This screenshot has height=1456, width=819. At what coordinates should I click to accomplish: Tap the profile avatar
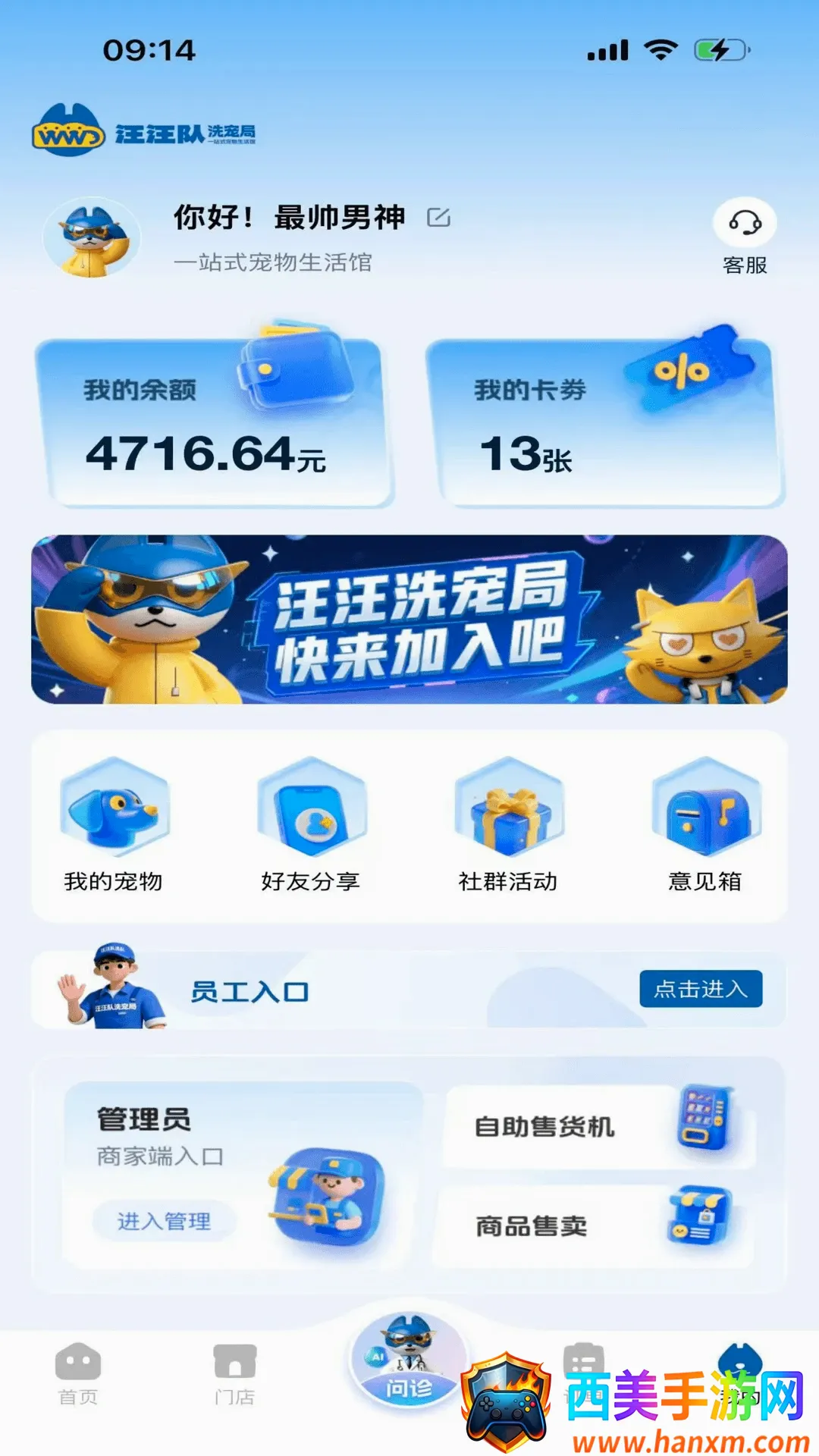click(92, 238)
